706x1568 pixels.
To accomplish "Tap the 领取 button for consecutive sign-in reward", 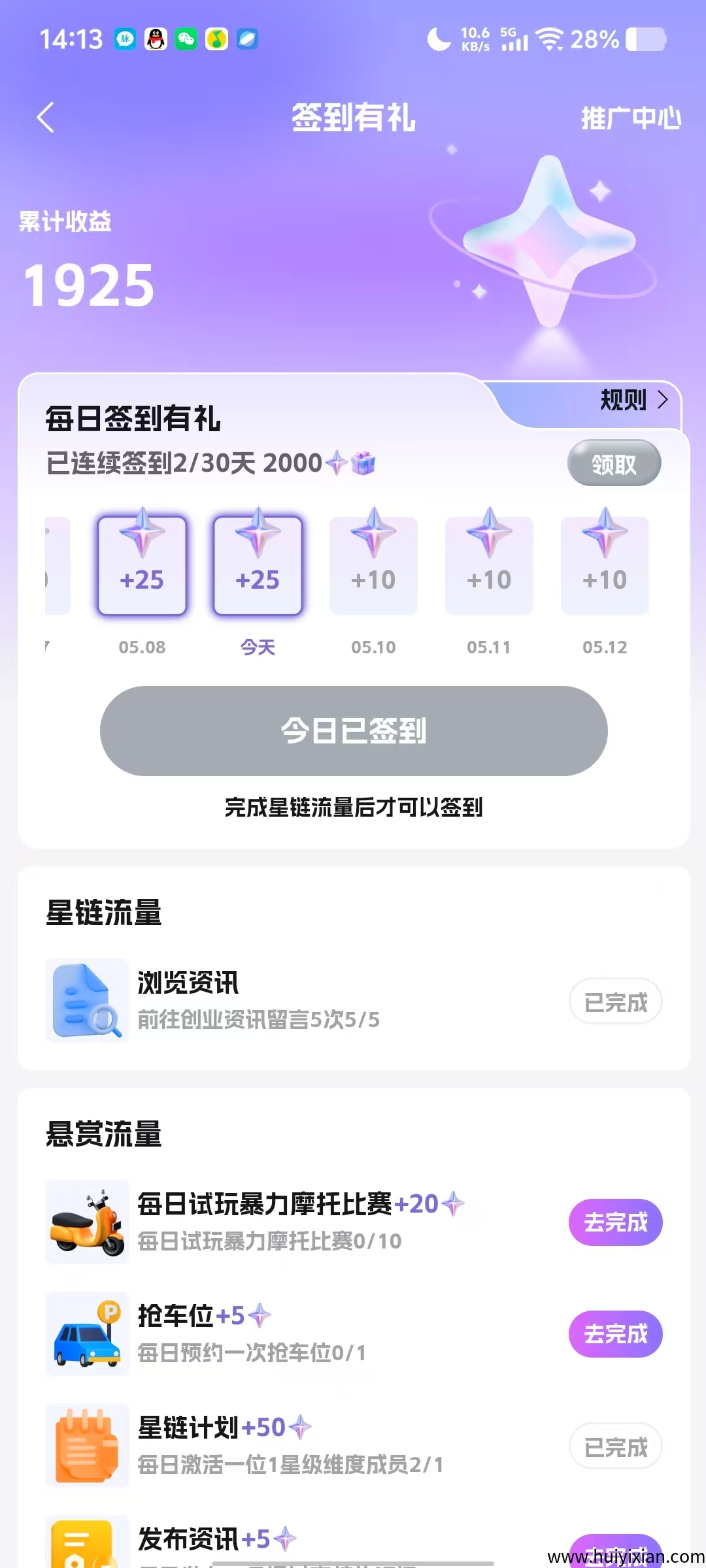I will [614, 464].
